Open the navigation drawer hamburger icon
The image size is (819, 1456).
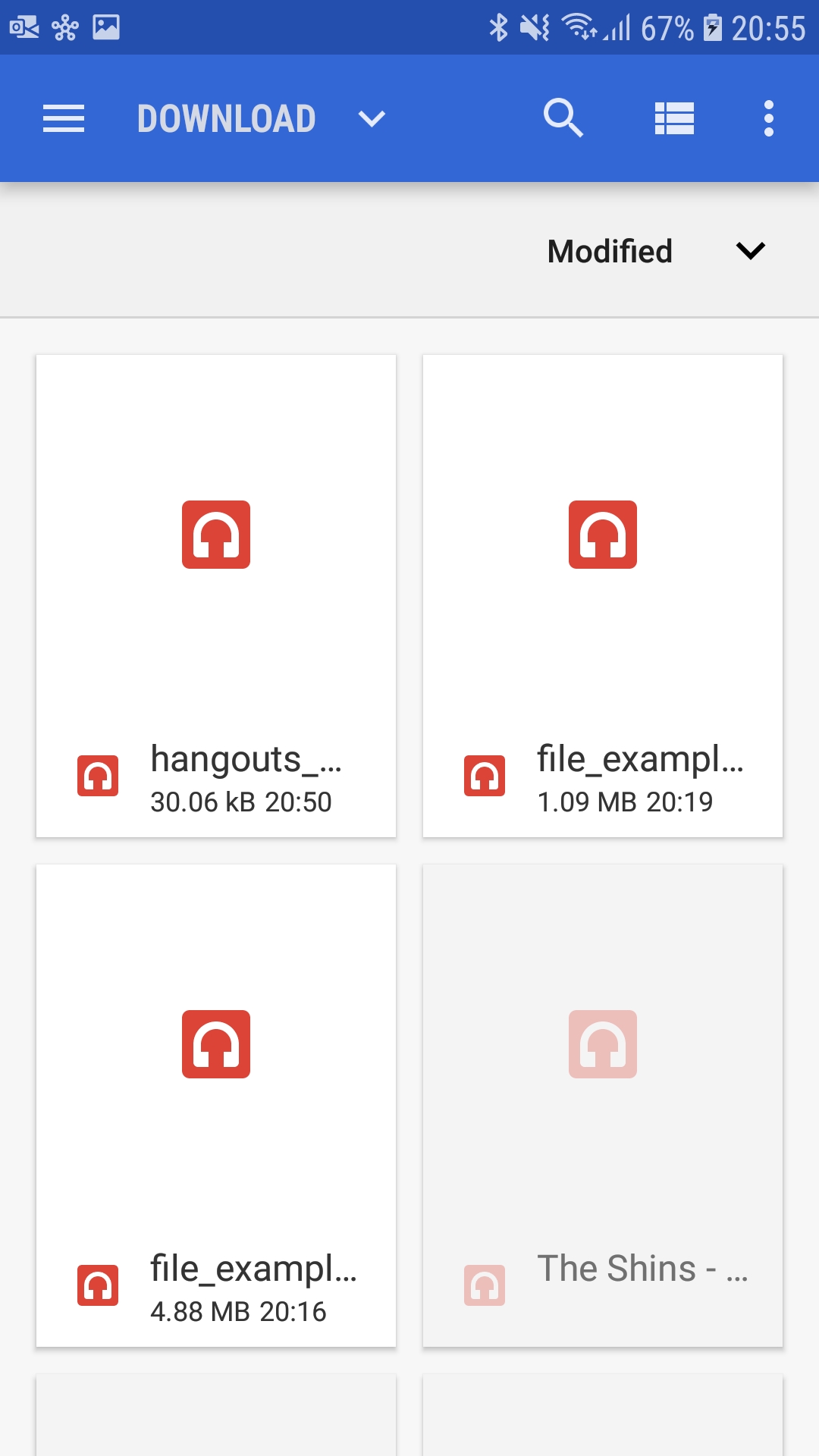point(64,118)
